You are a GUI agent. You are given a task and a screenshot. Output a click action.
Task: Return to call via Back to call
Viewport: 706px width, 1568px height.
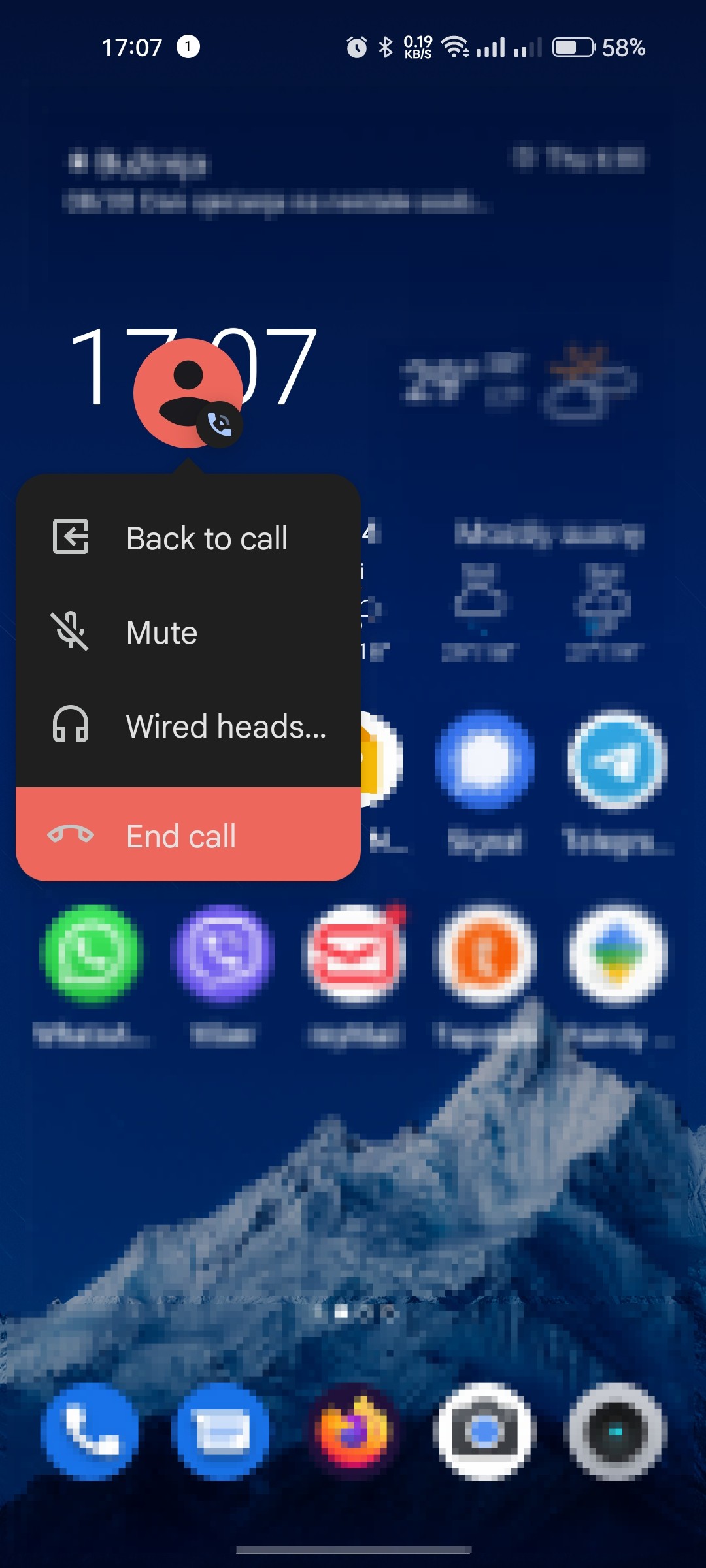tap(188, 538)
